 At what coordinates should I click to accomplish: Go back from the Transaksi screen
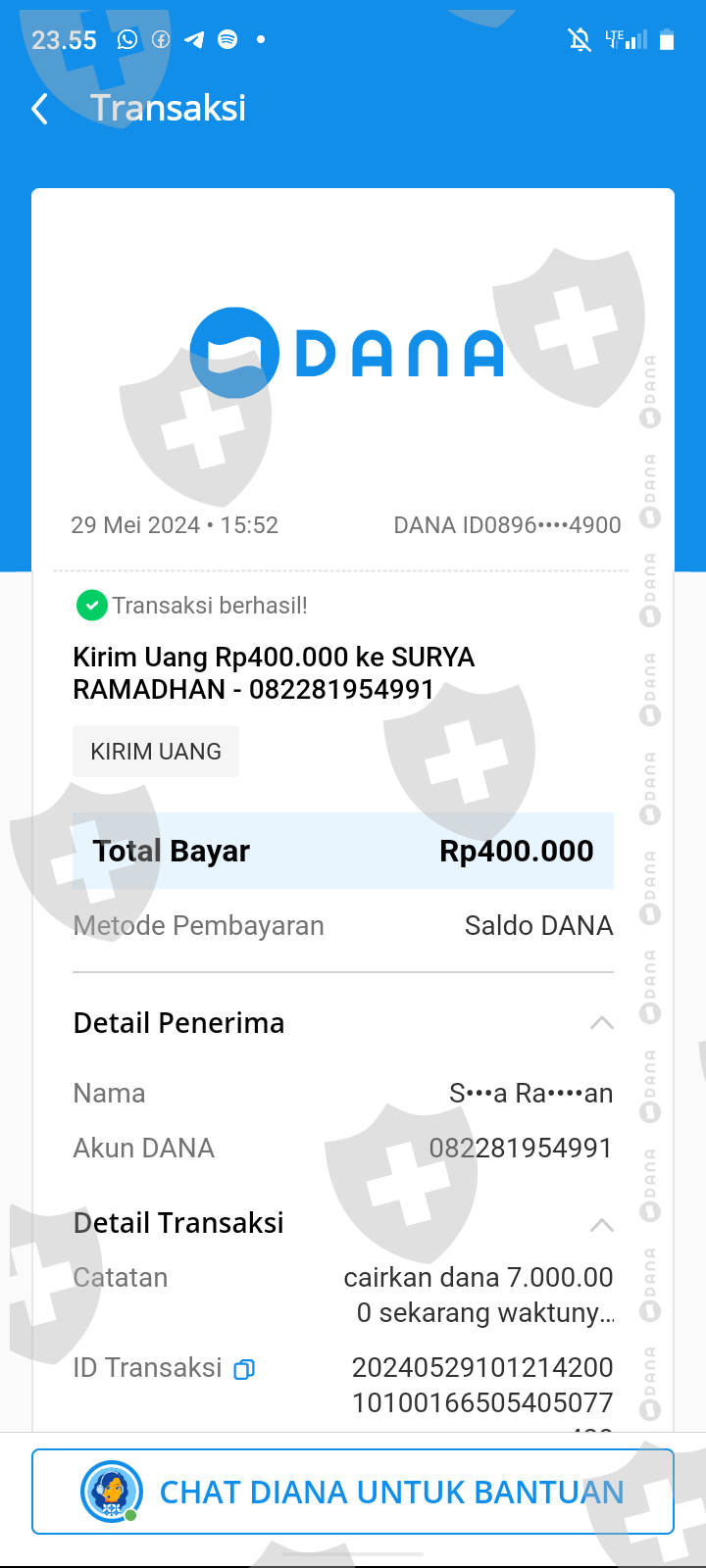(x=40, y=109)
